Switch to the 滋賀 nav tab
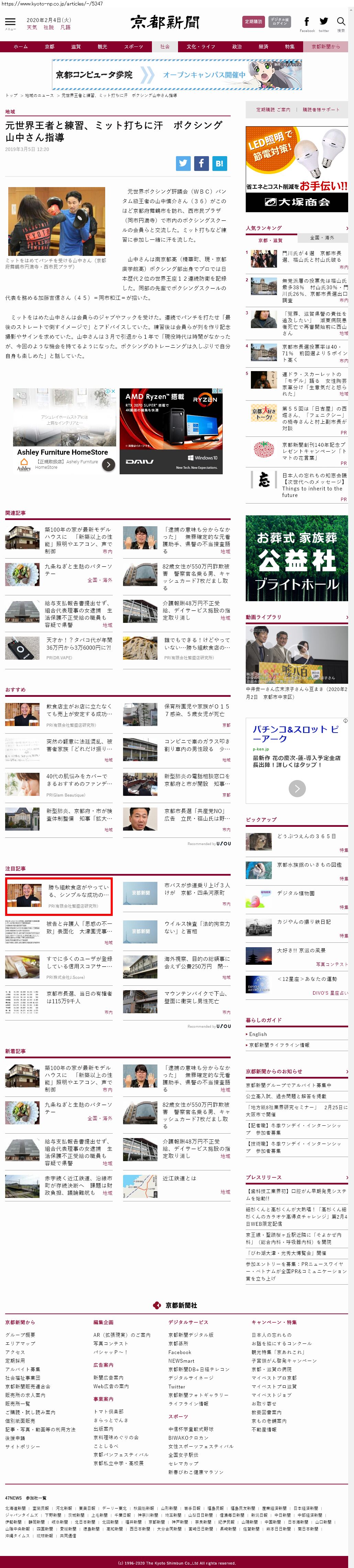This screenshot has height=1568, width=354. tap(75, 47)
